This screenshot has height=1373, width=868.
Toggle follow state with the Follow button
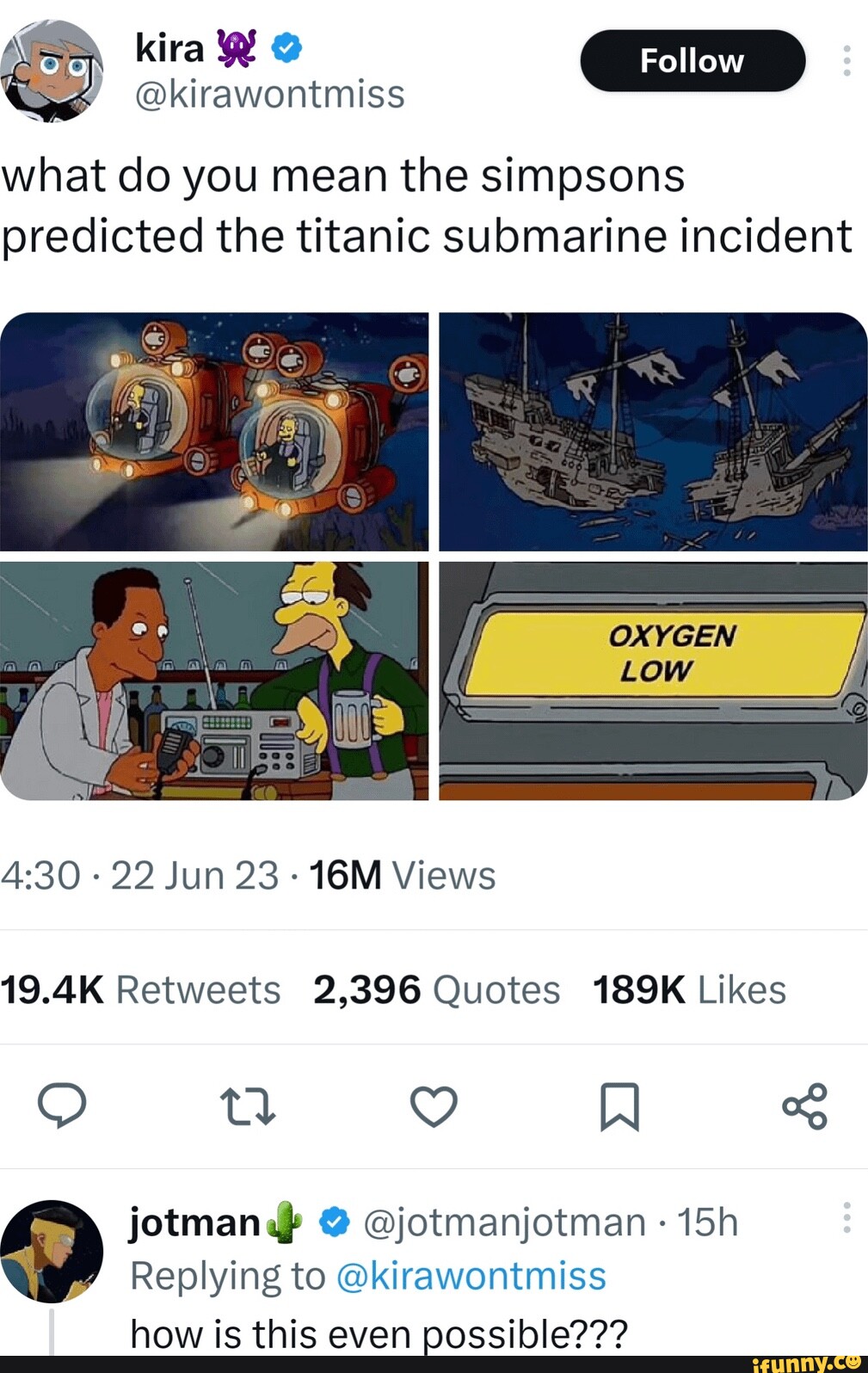click(693, 60)
